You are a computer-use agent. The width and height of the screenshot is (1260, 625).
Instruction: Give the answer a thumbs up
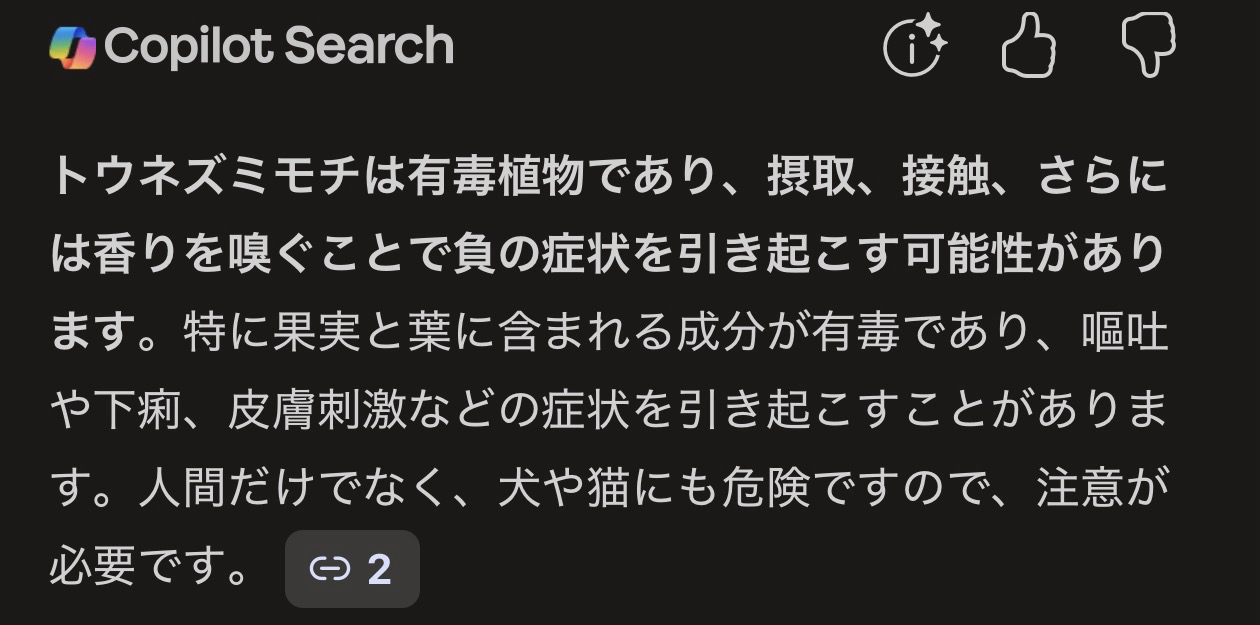click(x=1030, y=46)
